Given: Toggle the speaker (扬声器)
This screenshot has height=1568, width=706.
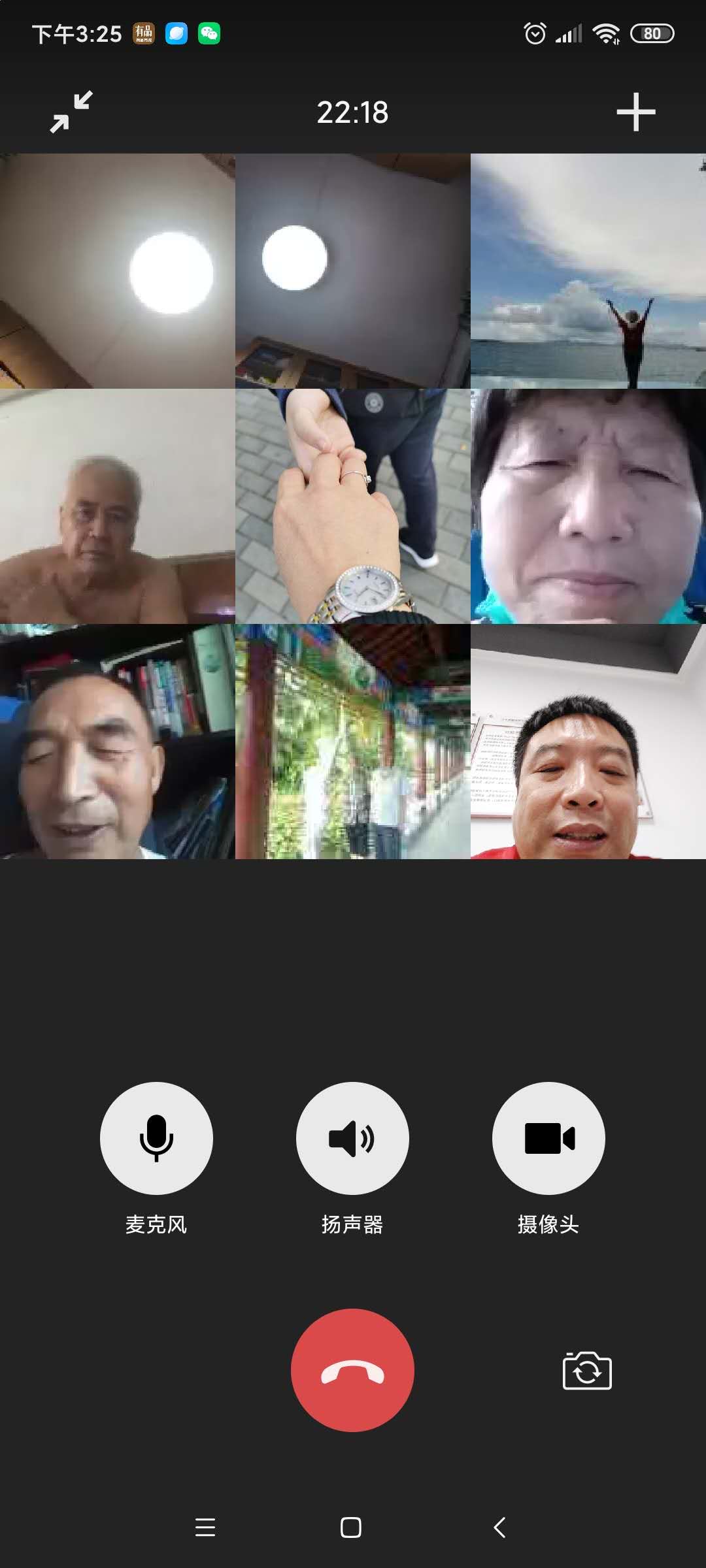Looking at the screenshot, I should click(352, 1138).
